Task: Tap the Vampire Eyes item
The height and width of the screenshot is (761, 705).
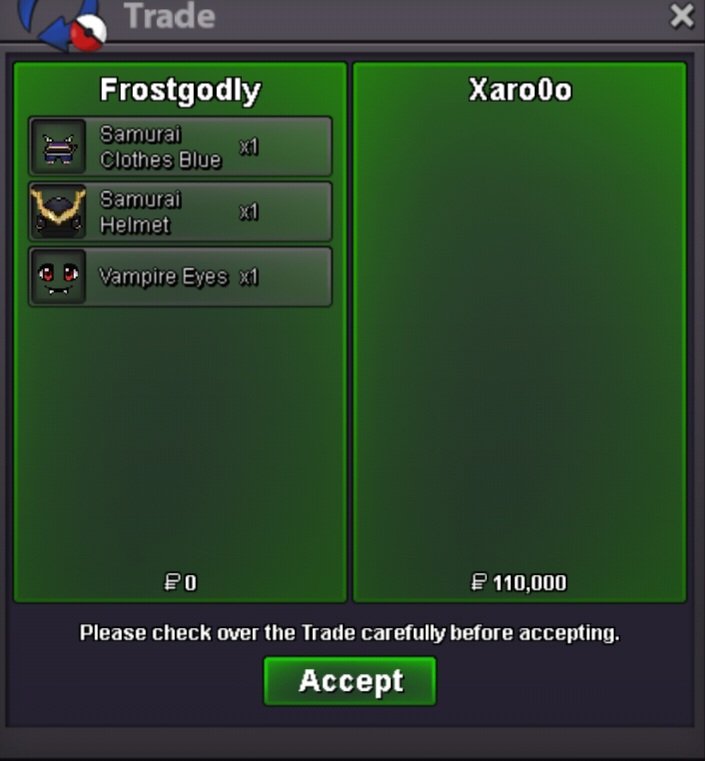Action: pyautogui.click(x=180, y=277)
